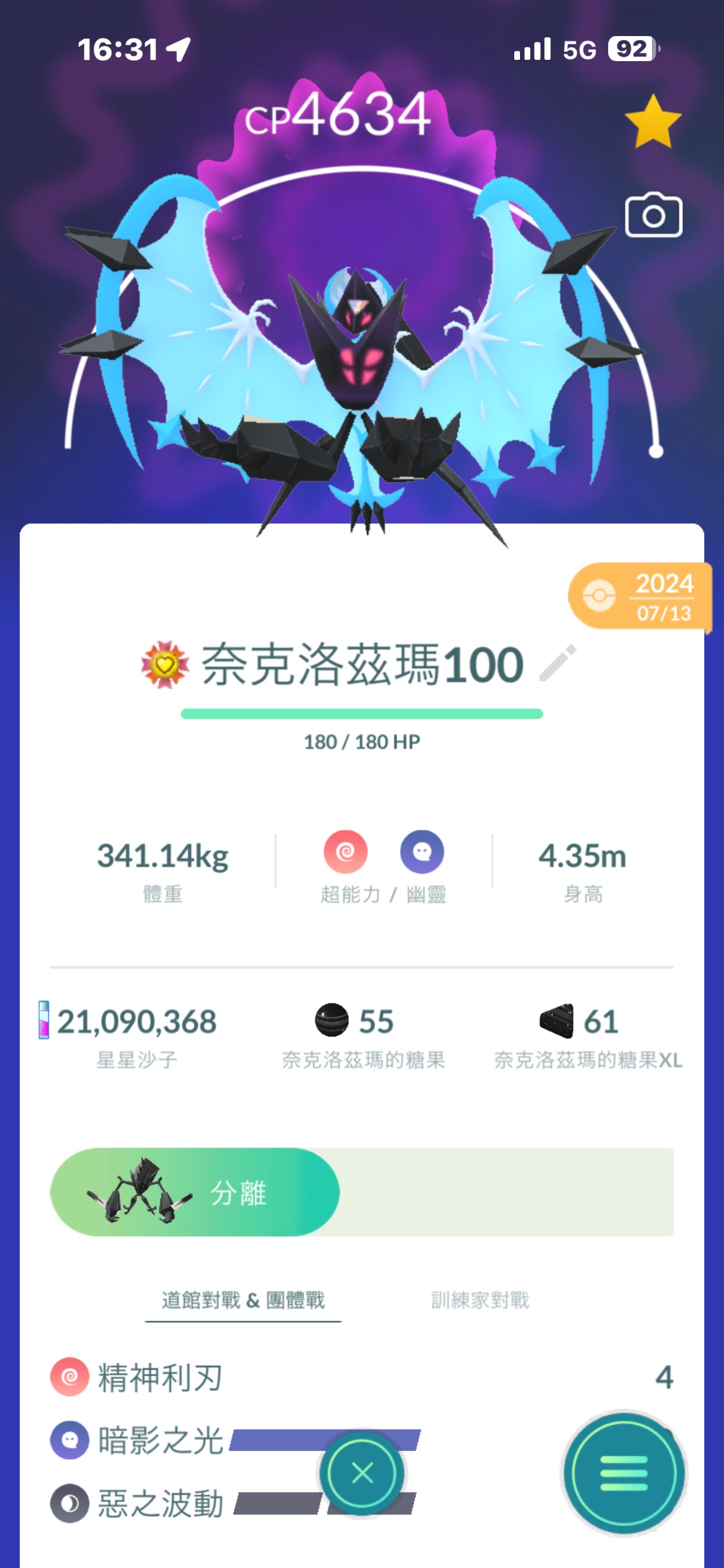The height and width of the screenshot is (1568, 724).
Task: Edit the nickname with the pencil icon
Action: pos(557,663)
